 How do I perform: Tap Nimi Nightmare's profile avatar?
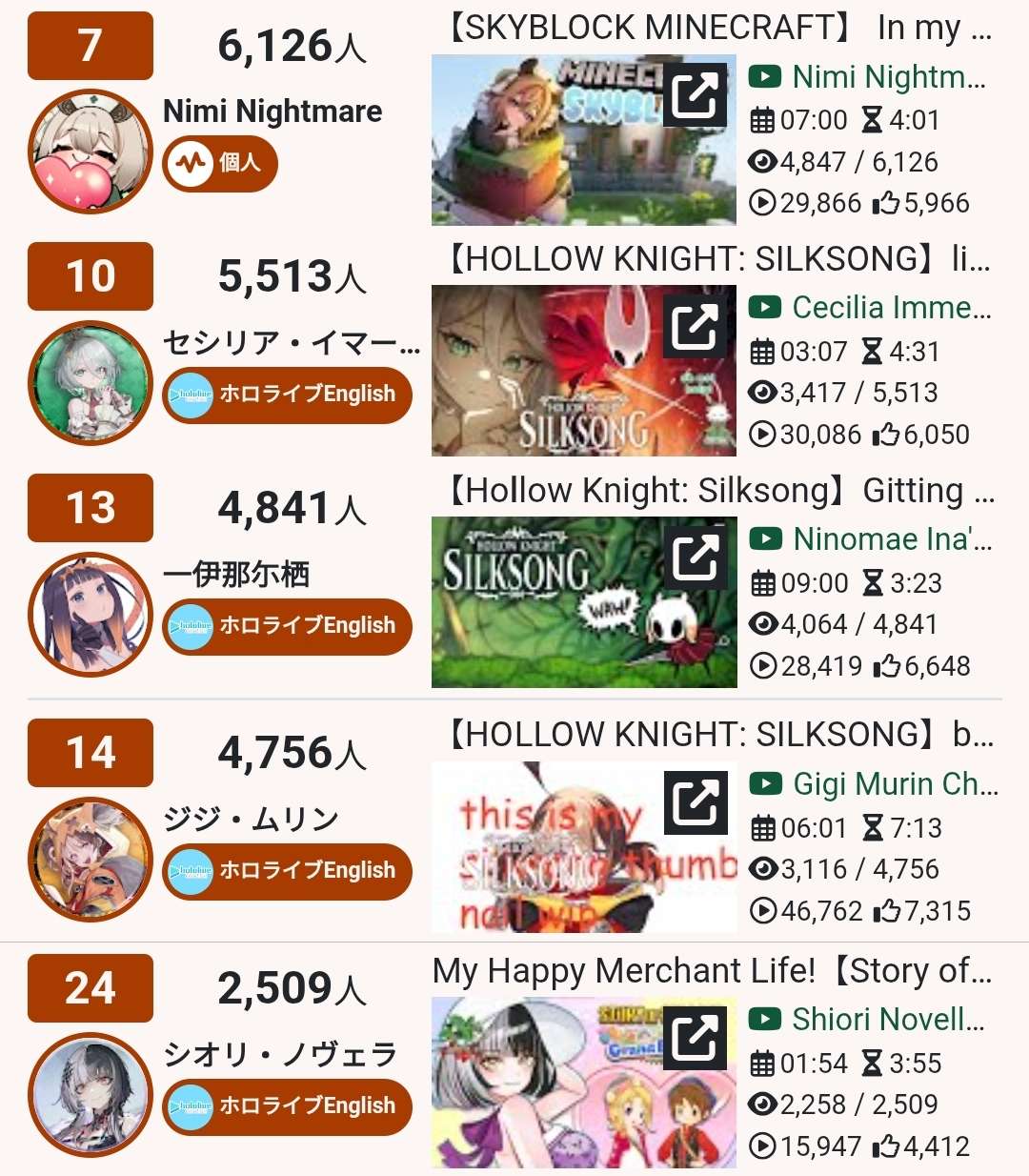(x=91, y=152)
